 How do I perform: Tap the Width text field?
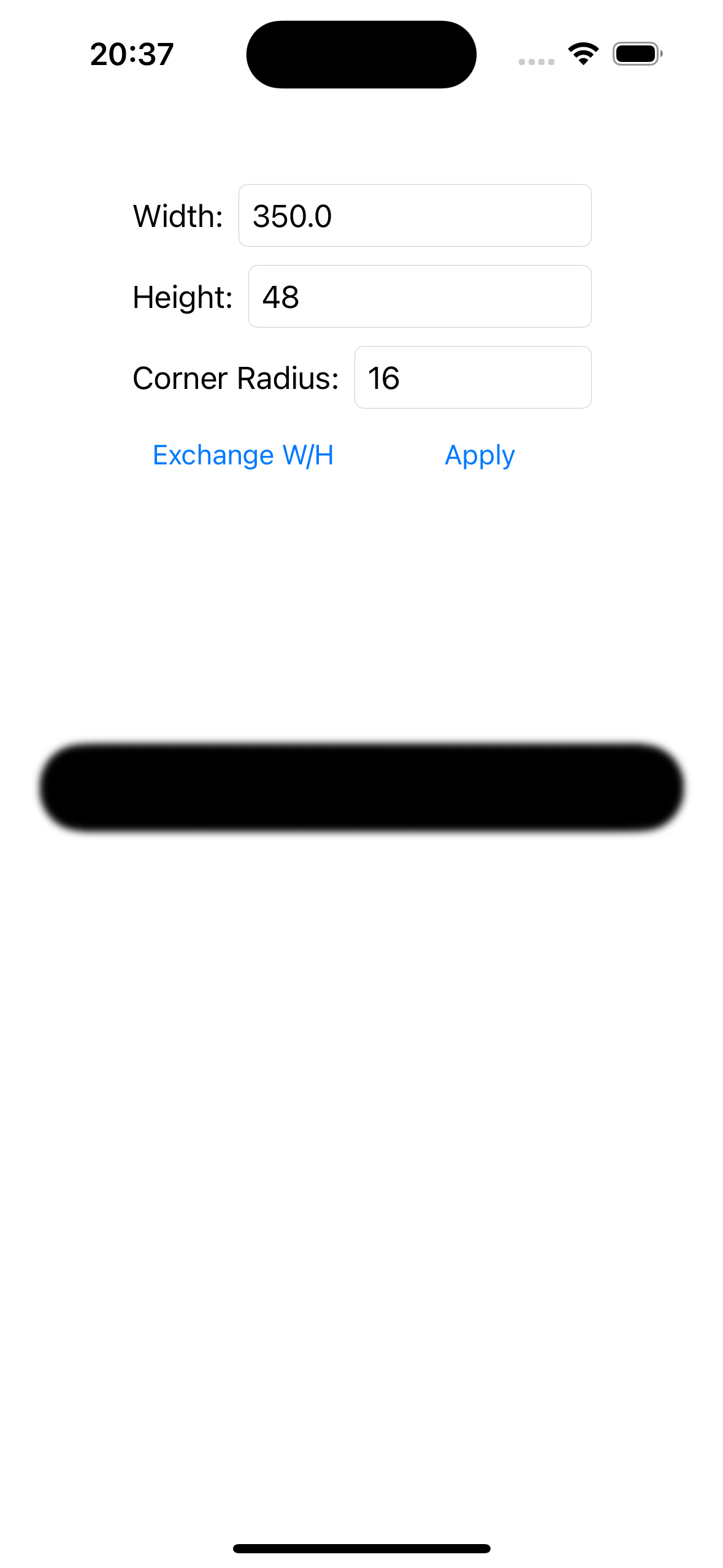pos(415,215)
